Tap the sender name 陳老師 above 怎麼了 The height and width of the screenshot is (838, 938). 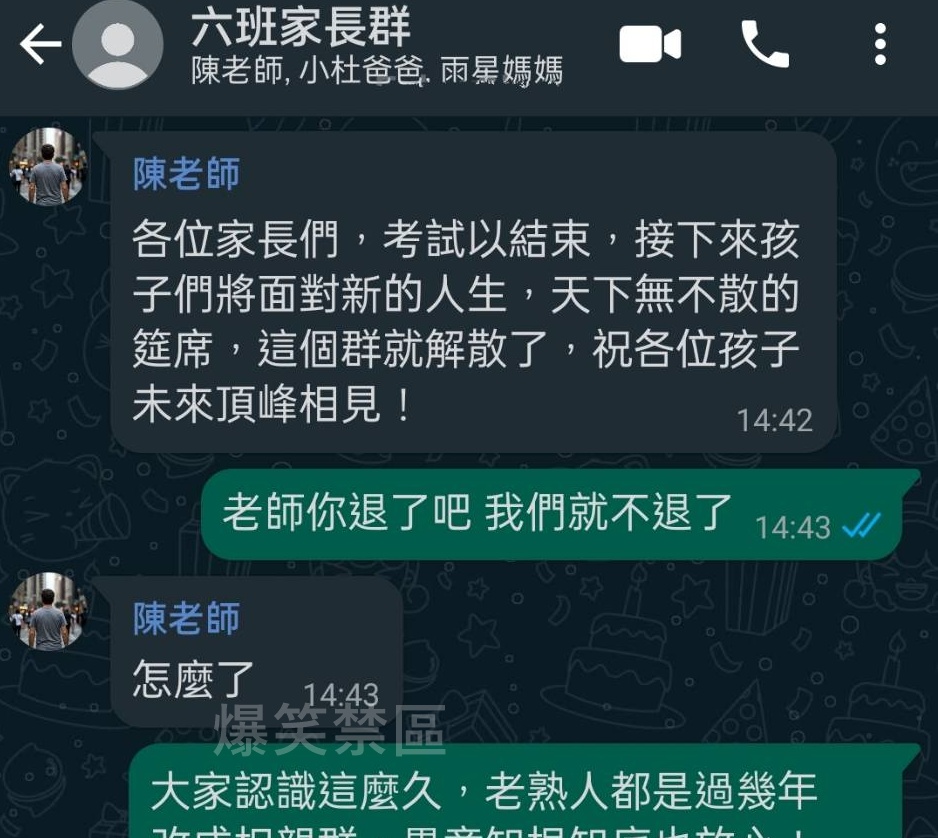187,619
